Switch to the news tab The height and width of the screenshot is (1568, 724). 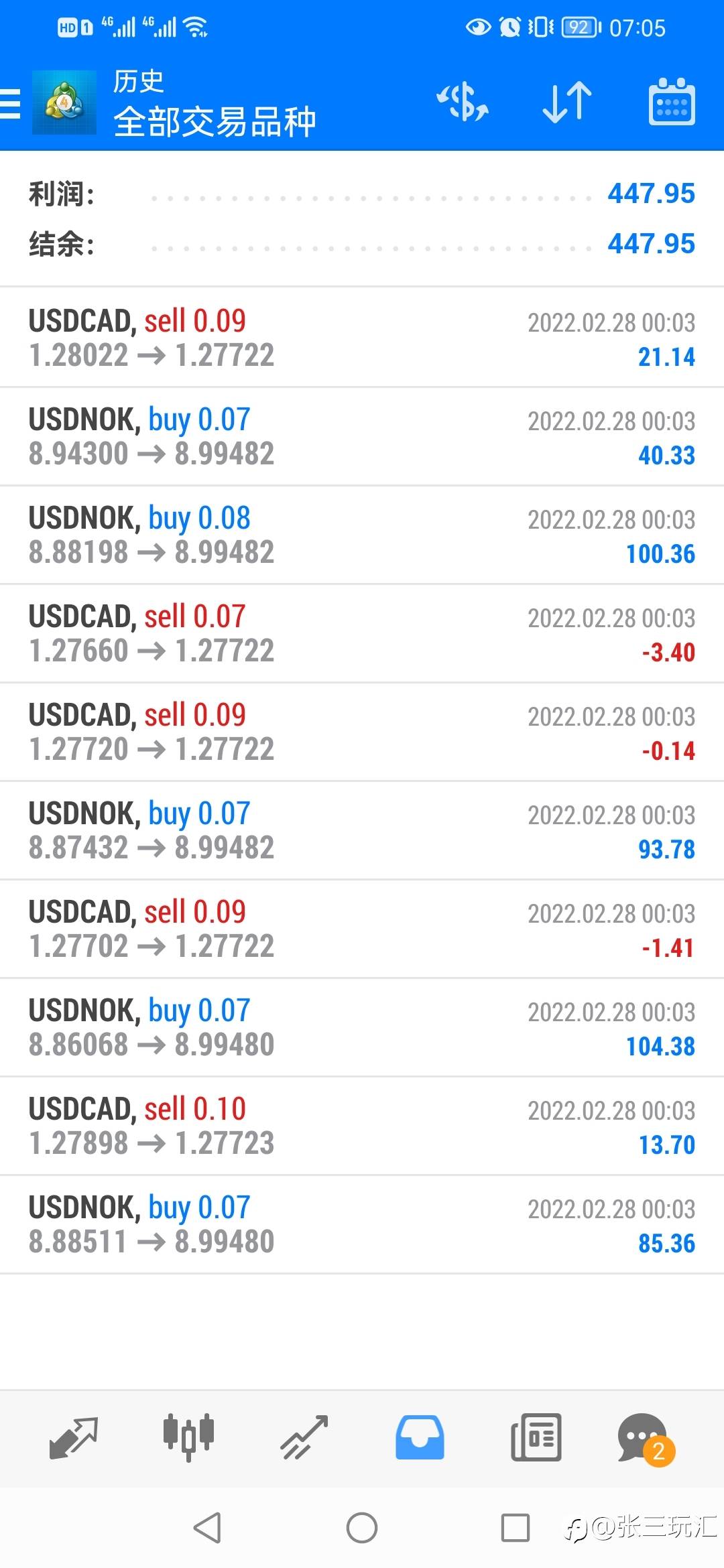pos(536,1437)
